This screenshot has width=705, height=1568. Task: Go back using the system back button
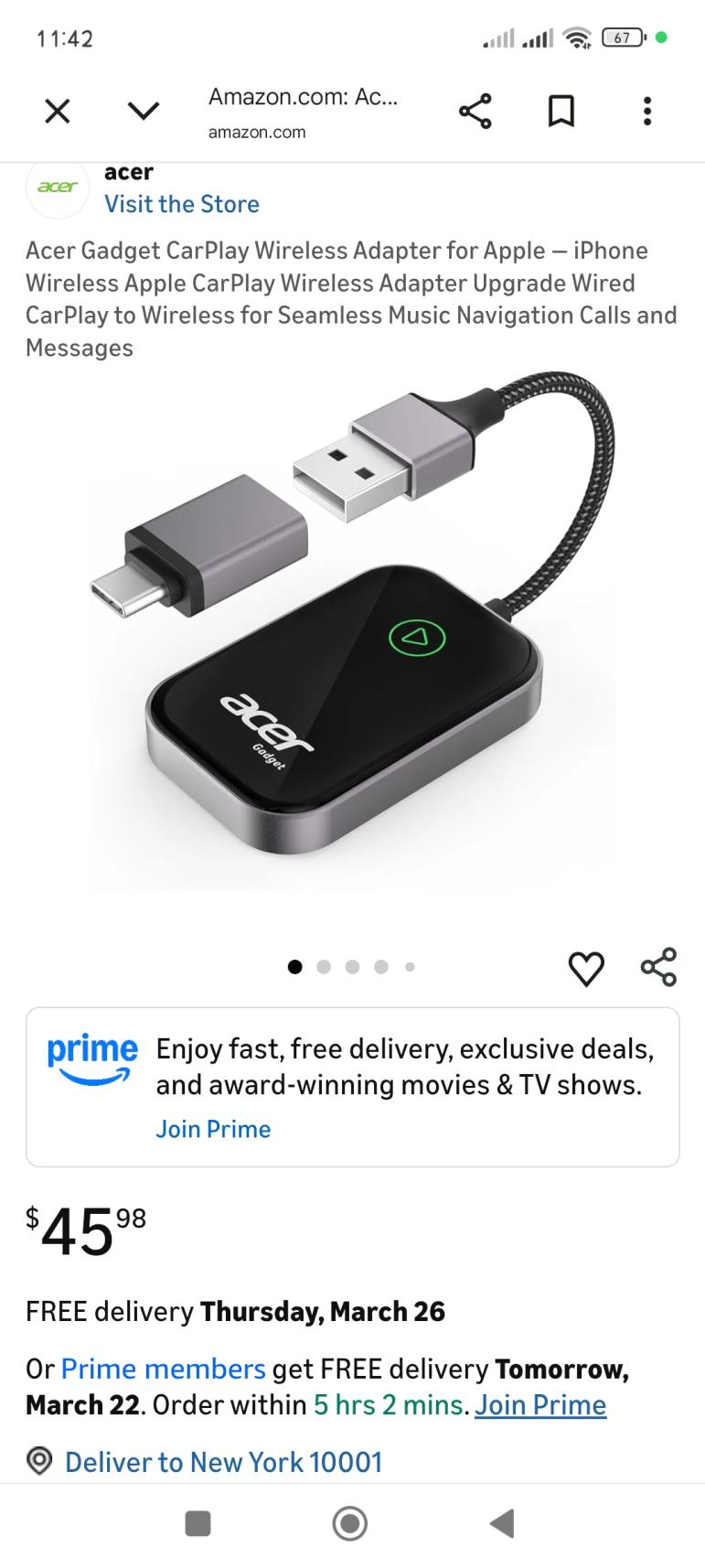click(502, 1523)
